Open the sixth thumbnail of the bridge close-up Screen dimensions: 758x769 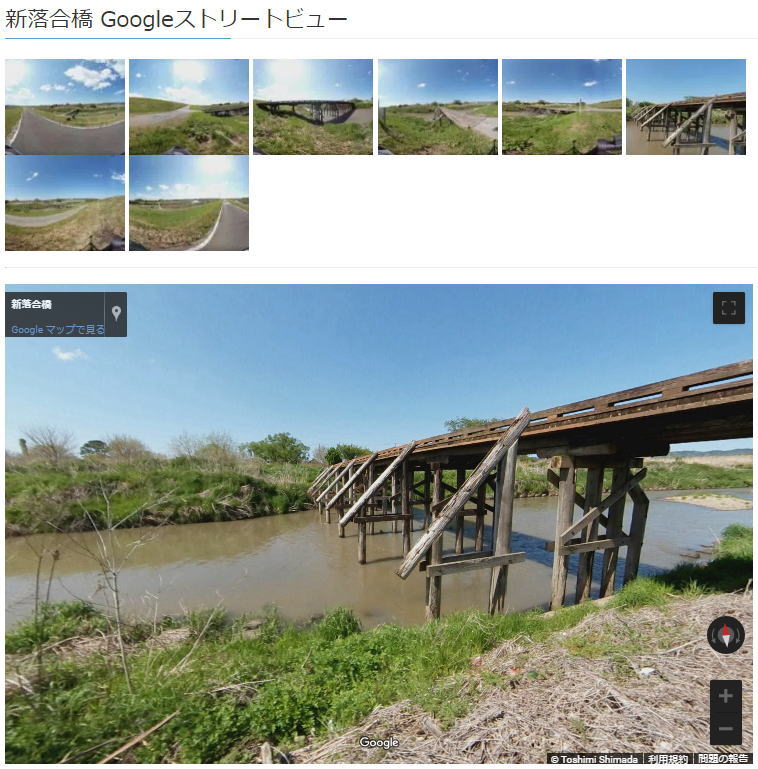click(x=686, y=106)
